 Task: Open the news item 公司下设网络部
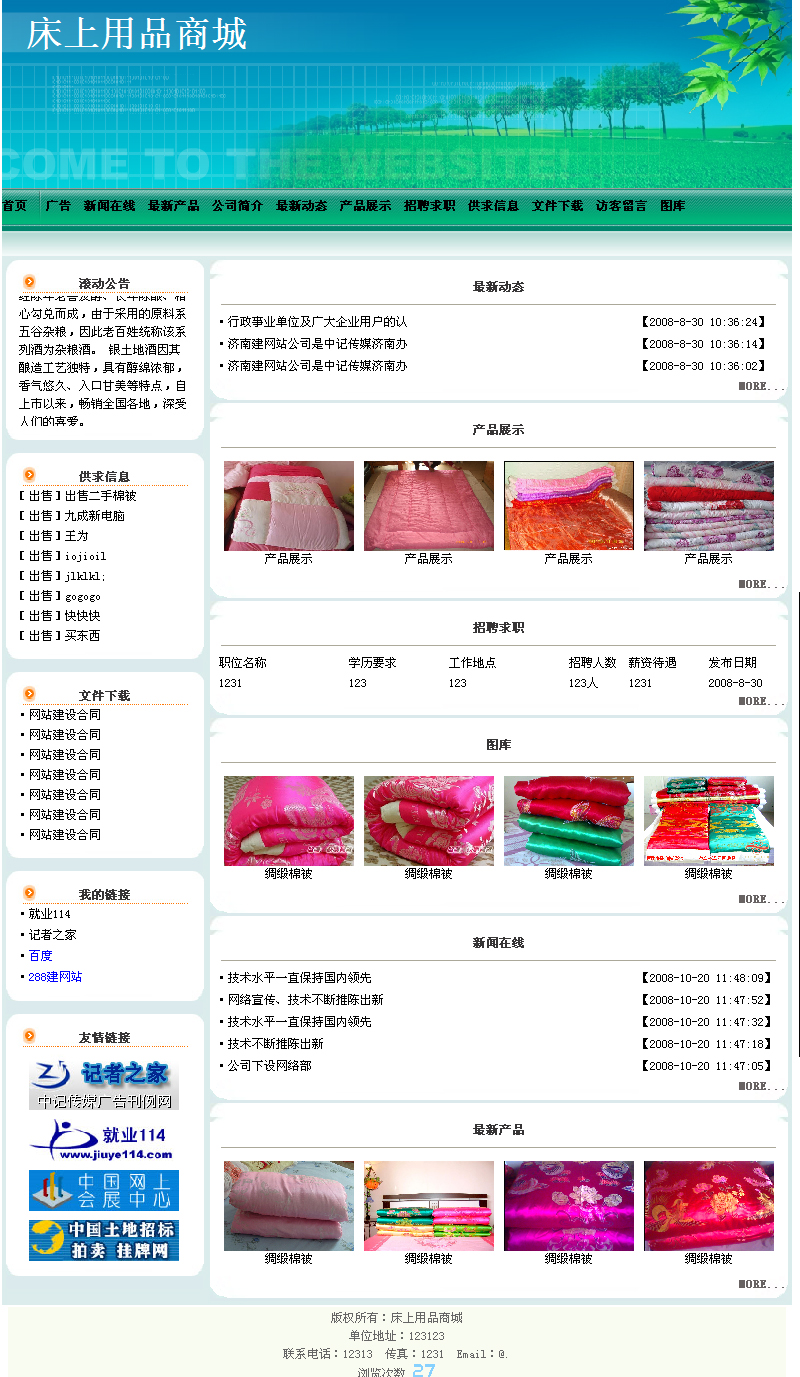269,1066
